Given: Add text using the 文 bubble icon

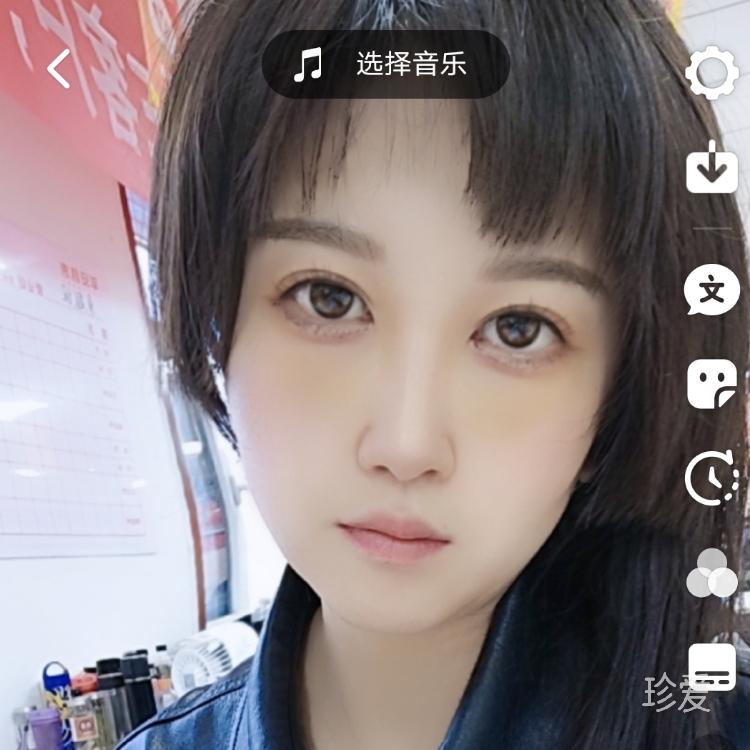Looking at the screenshot, I should [712, 291].
